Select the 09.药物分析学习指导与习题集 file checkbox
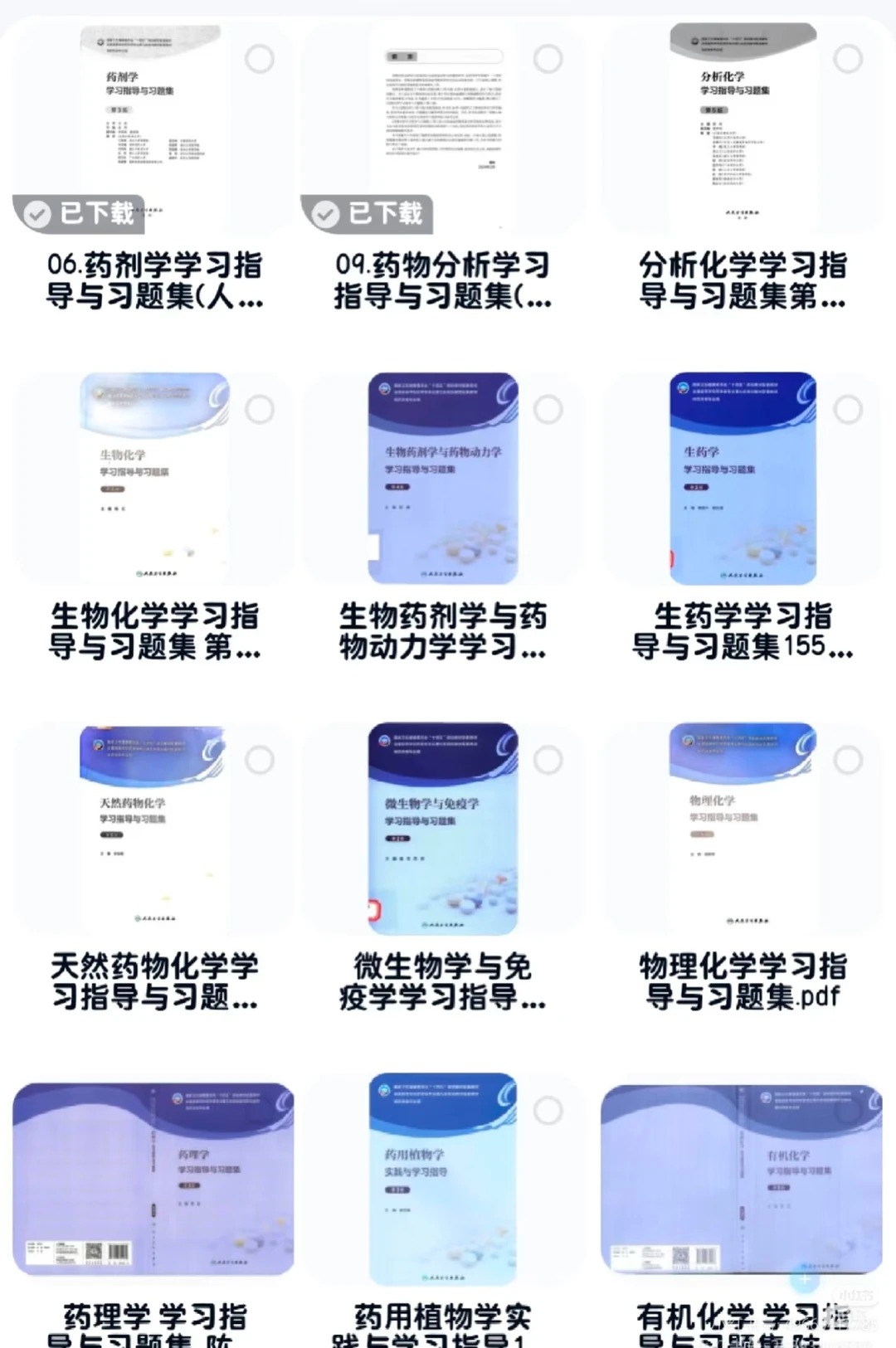 548,59
